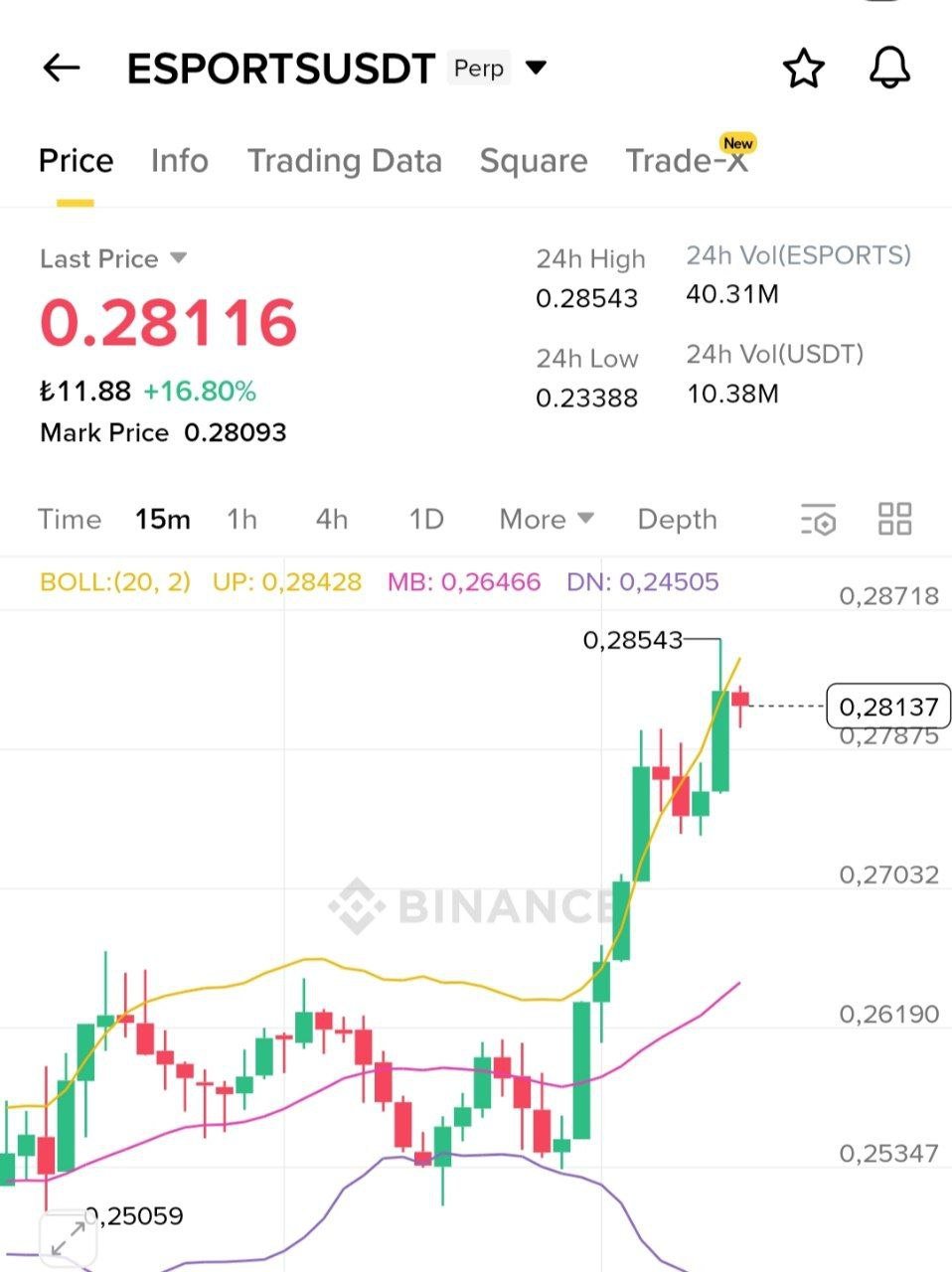952x1272 pixels.
Task: Select the 1h chart interval
Action: click(241, 520)
